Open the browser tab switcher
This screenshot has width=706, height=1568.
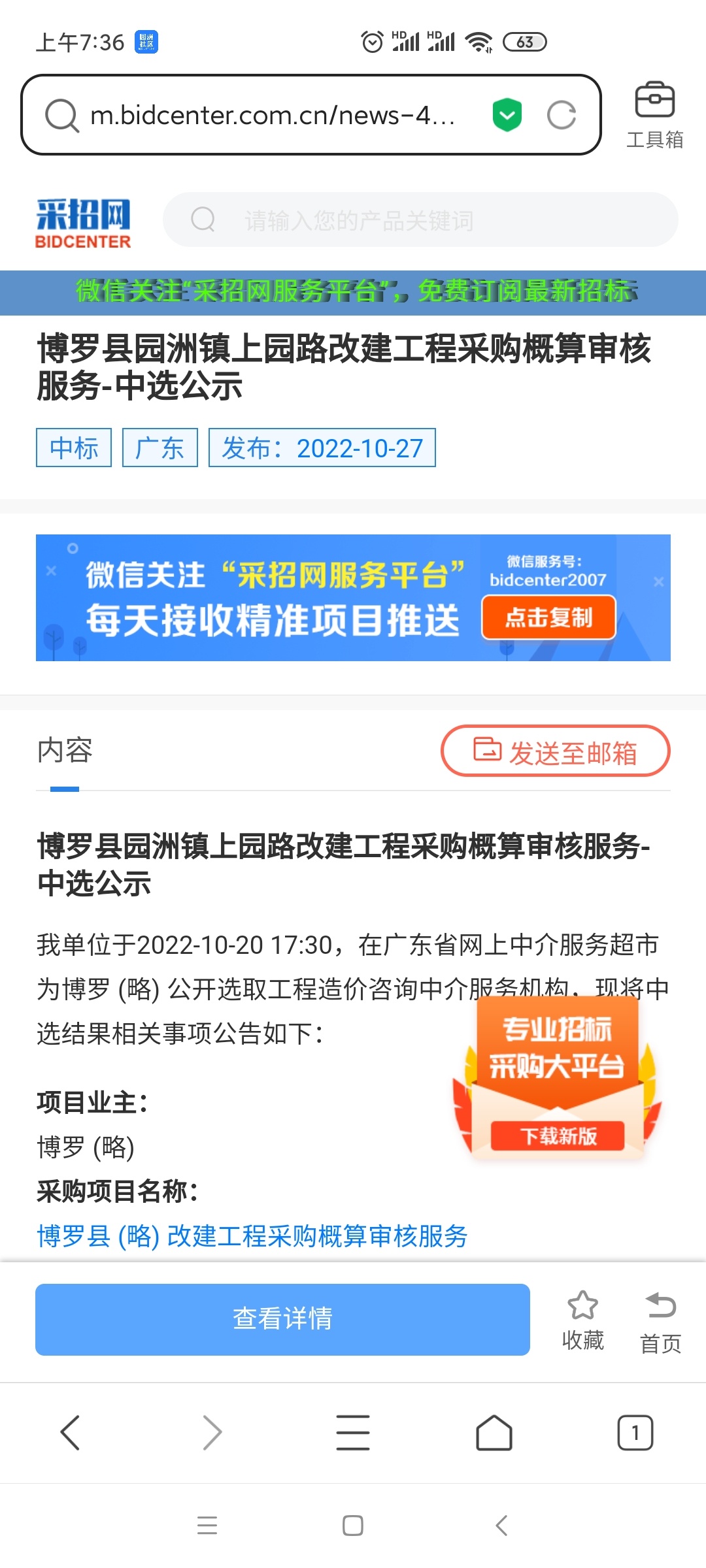click(635, 1433)
